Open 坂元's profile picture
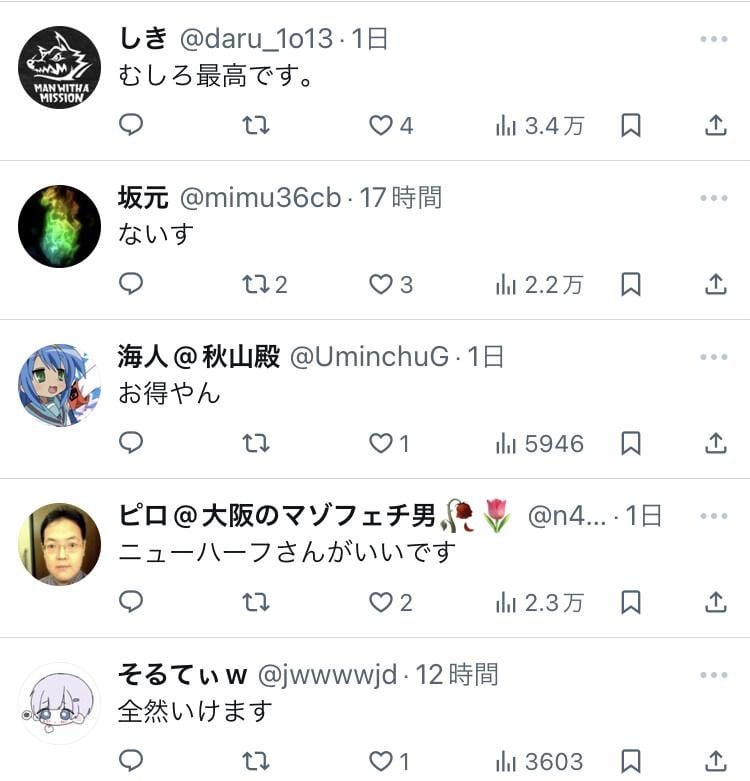Screen dimensions: 750x781 click(x=59, y=226)
